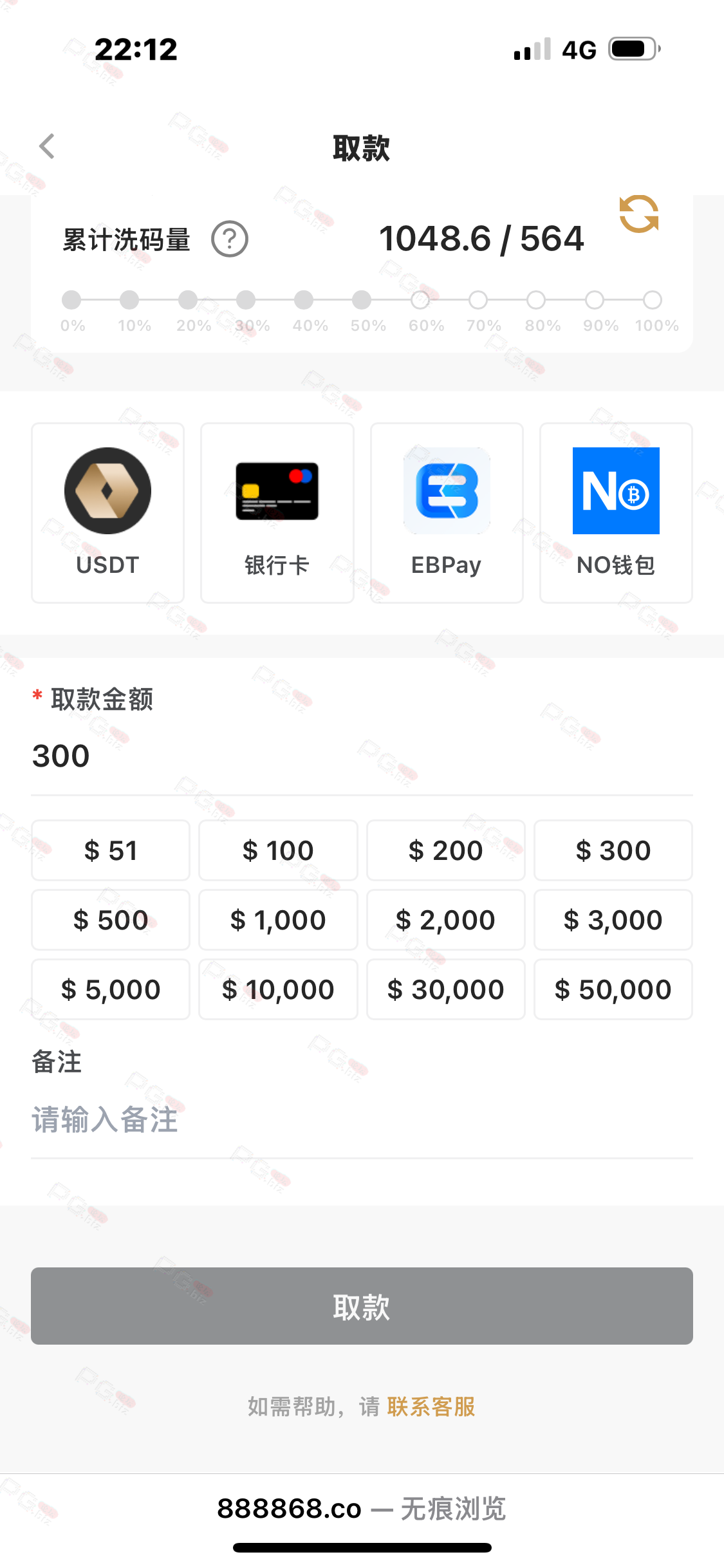Select USDT as the withdrawal method

click(x=108, y=512)
